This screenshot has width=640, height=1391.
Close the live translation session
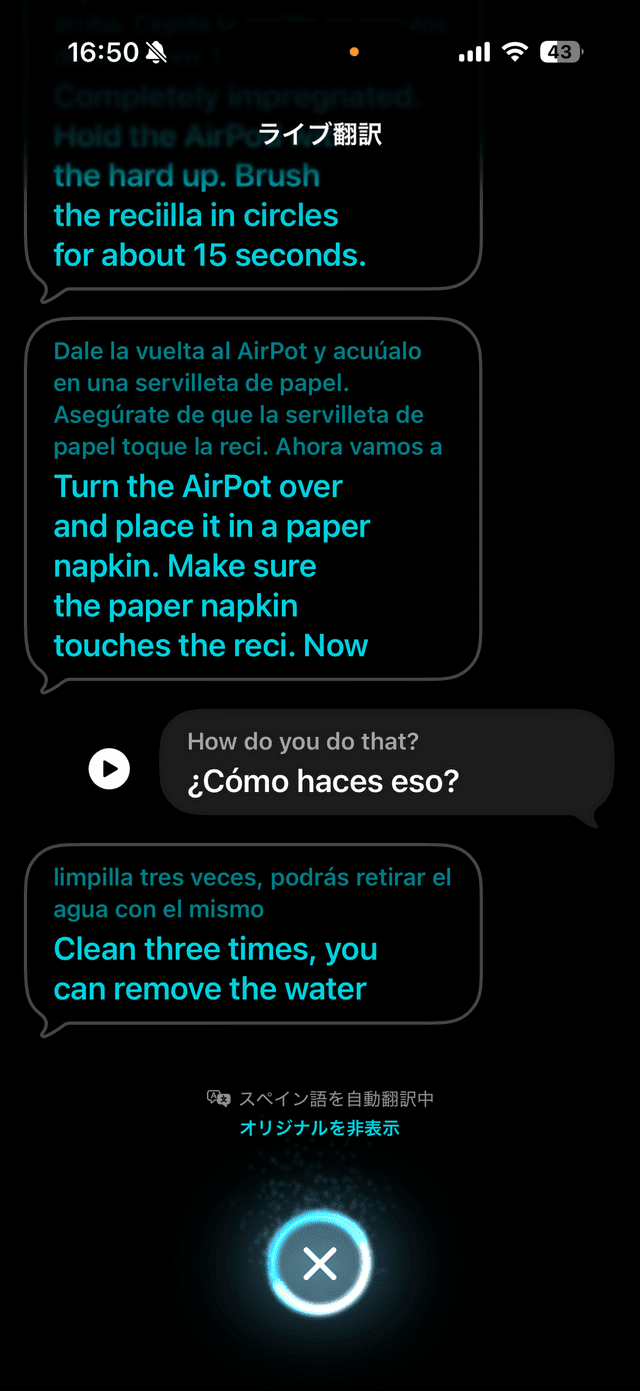pyautogui.click(x=320, y=1263)
